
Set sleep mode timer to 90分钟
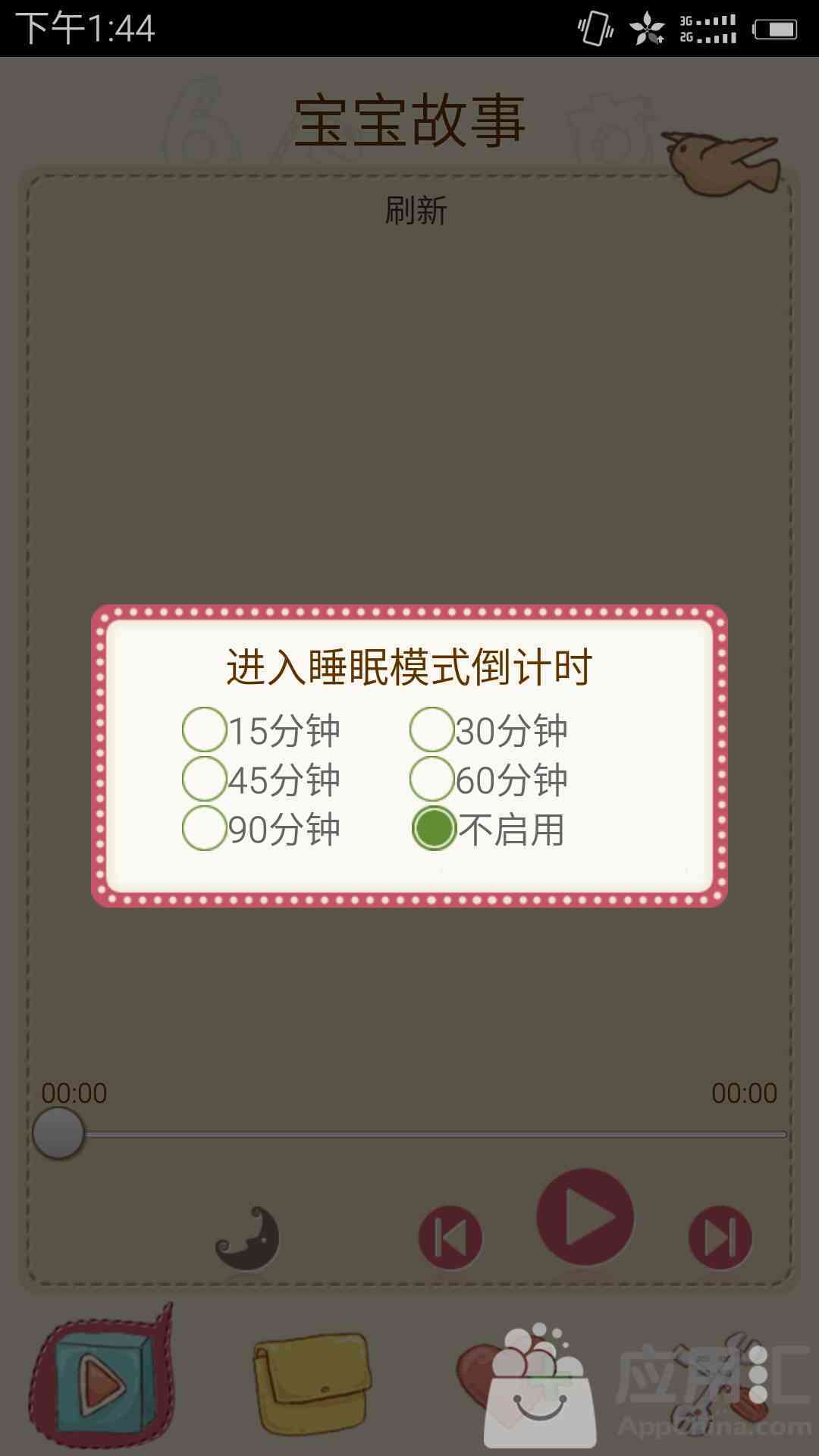tap(205, 828)
